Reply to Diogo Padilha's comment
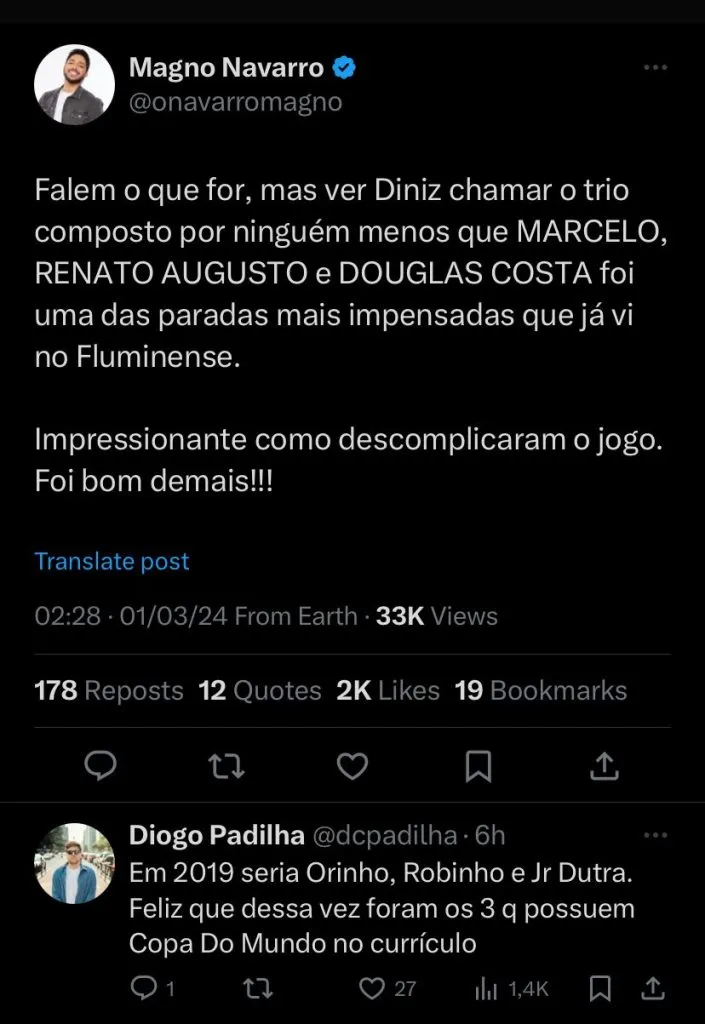This screenshot has width=705, height=1024. [146, 989]
